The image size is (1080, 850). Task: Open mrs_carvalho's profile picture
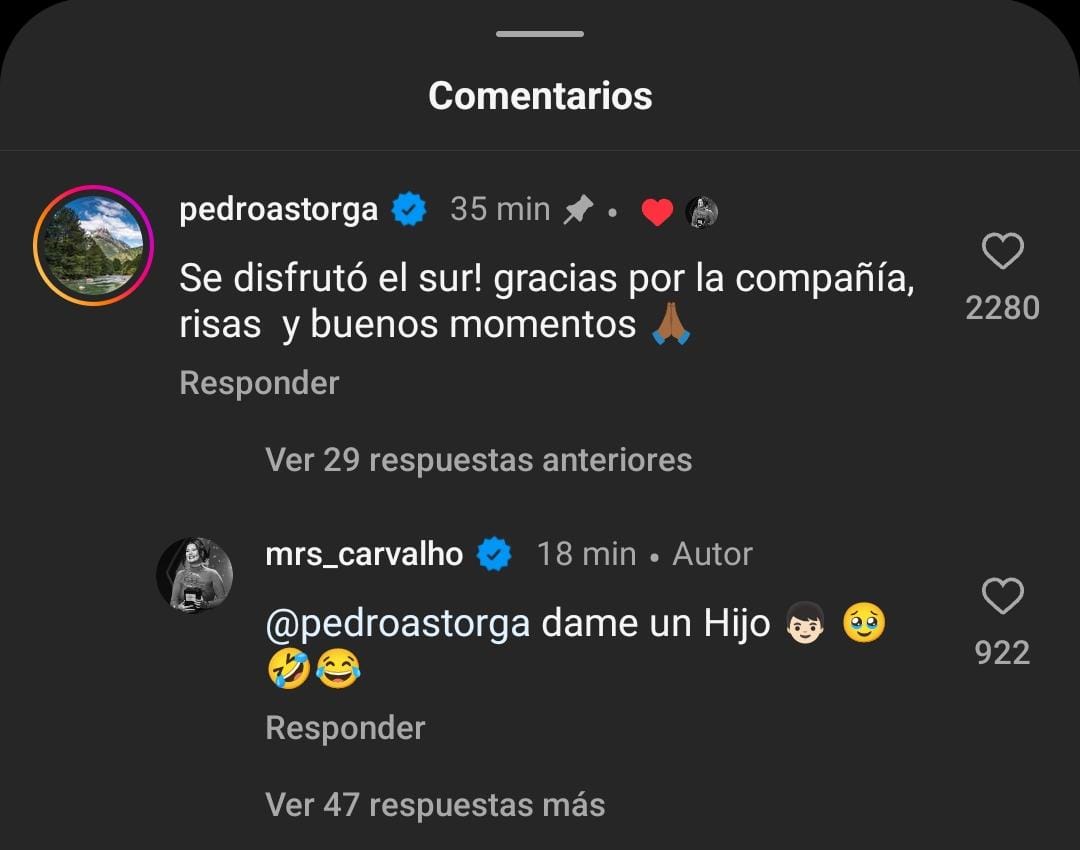tap(194, 574)
